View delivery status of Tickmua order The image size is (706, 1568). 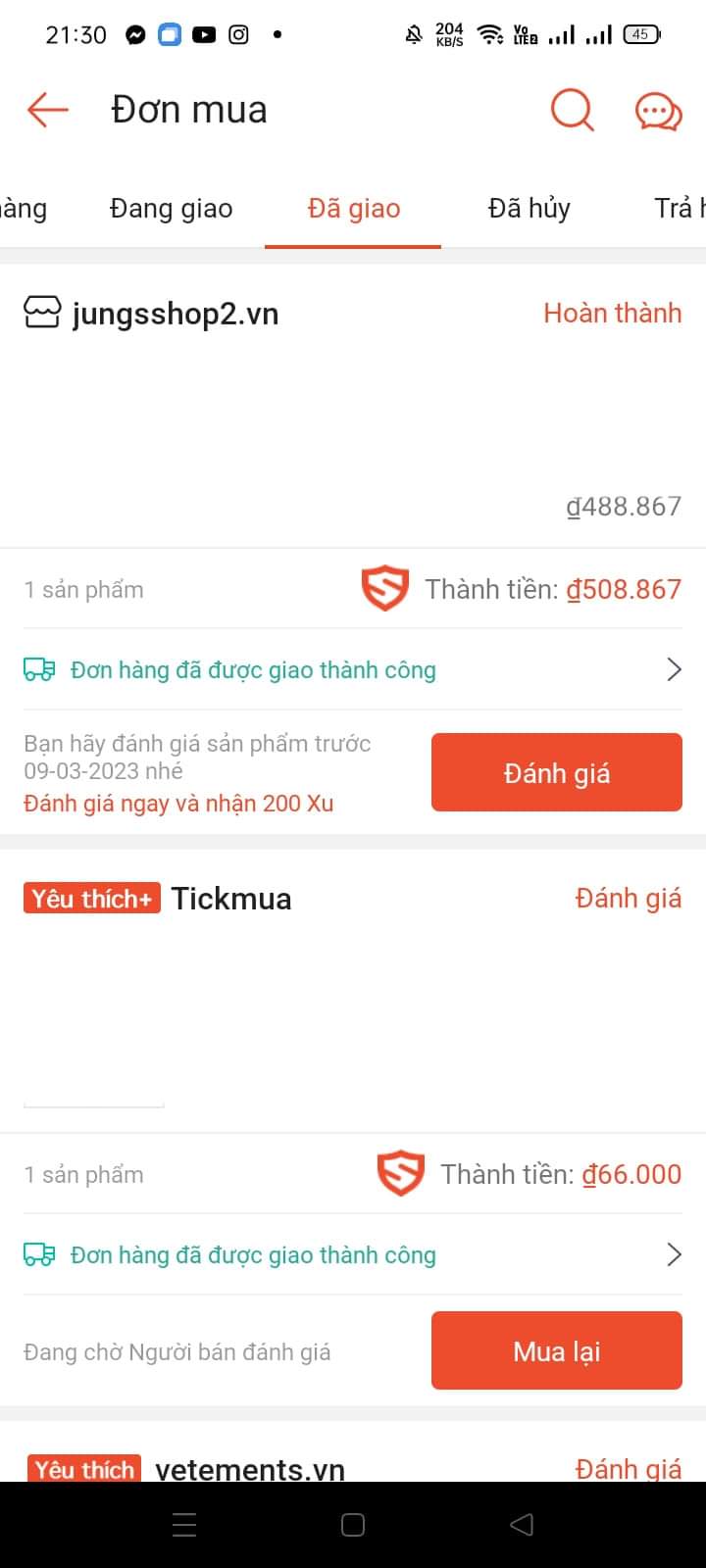[x=353, y=1255]
